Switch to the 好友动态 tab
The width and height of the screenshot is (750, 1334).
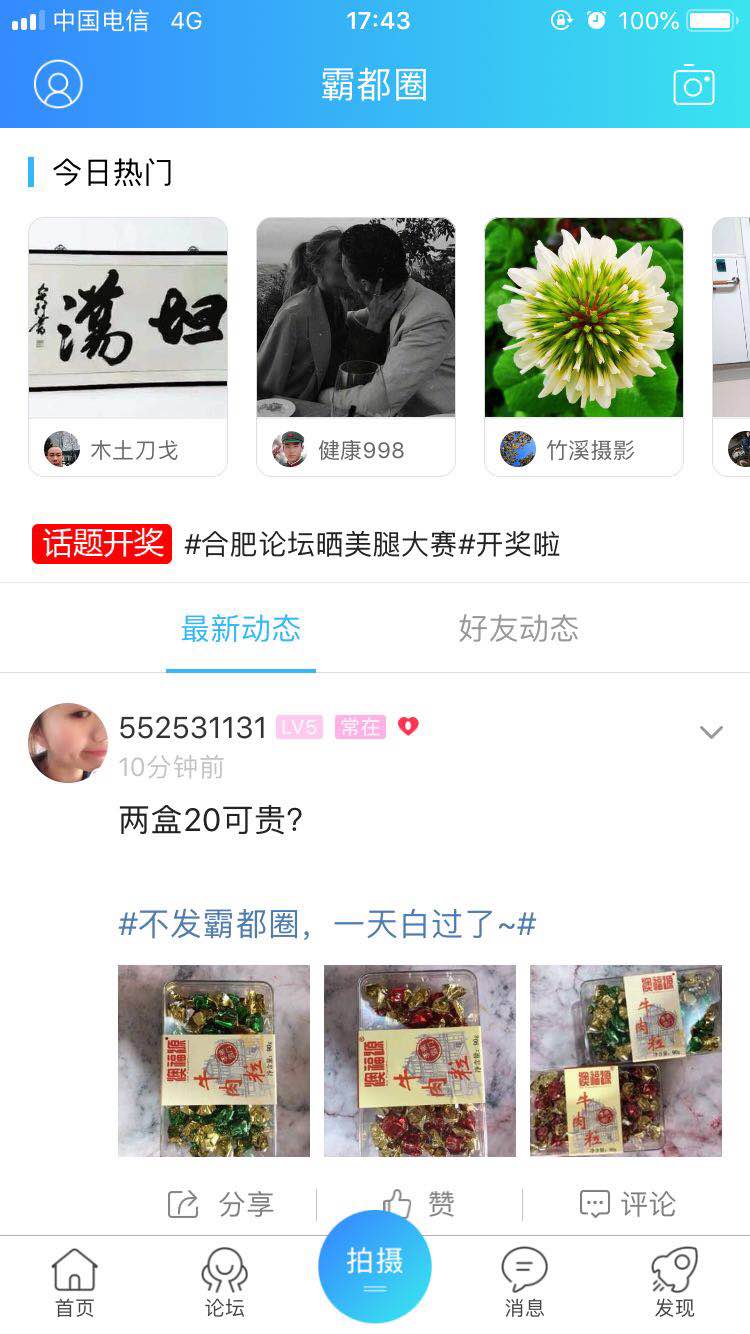click(x=517, y=628)
